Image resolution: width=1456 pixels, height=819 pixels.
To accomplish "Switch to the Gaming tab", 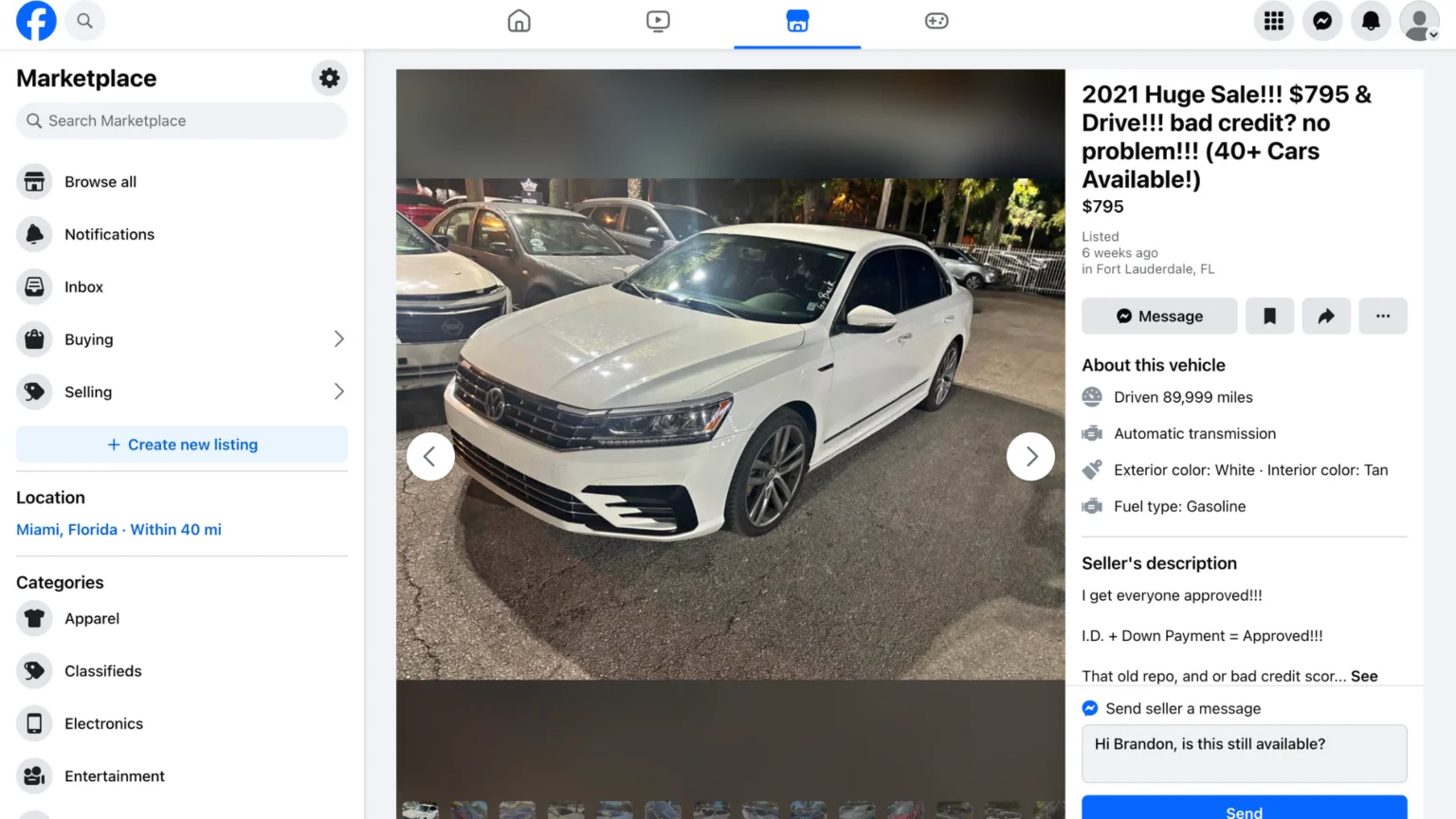I will pos(937,21).
